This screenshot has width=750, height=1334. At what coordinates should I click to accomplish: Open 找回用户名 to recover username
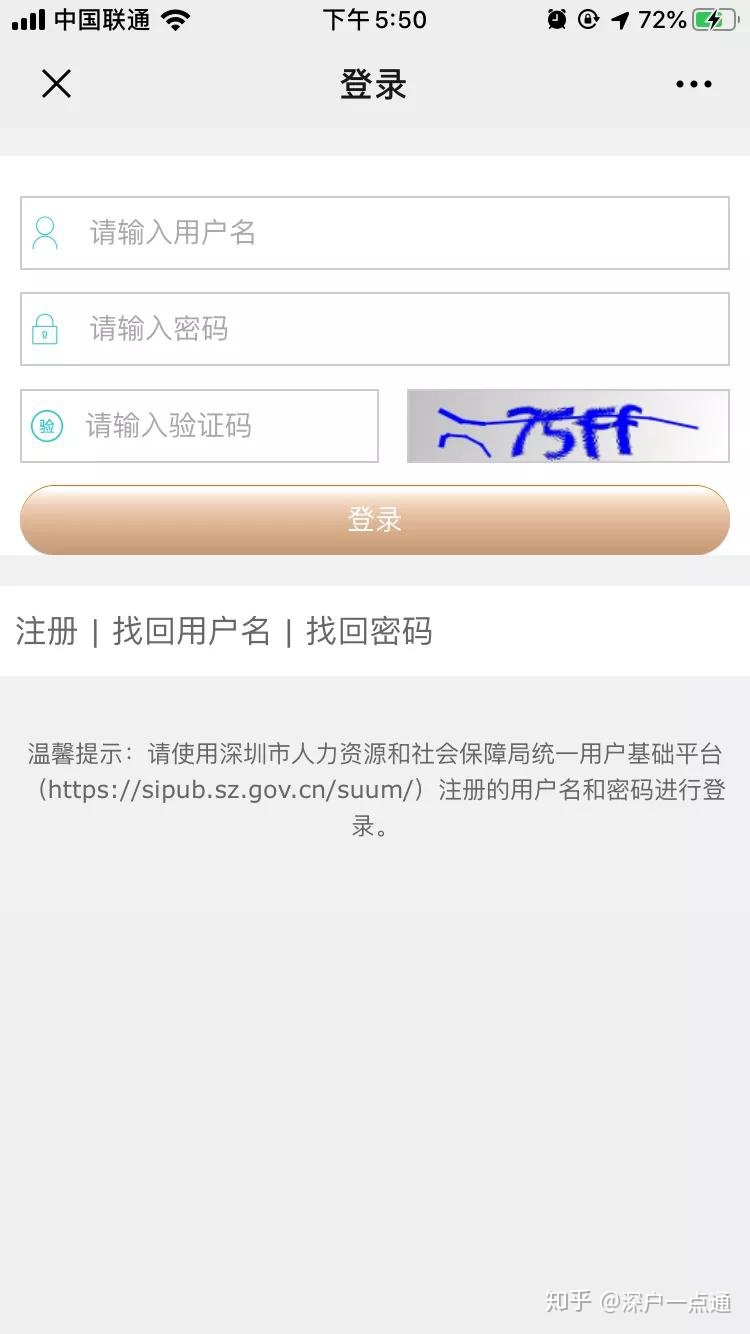(192, 632)
